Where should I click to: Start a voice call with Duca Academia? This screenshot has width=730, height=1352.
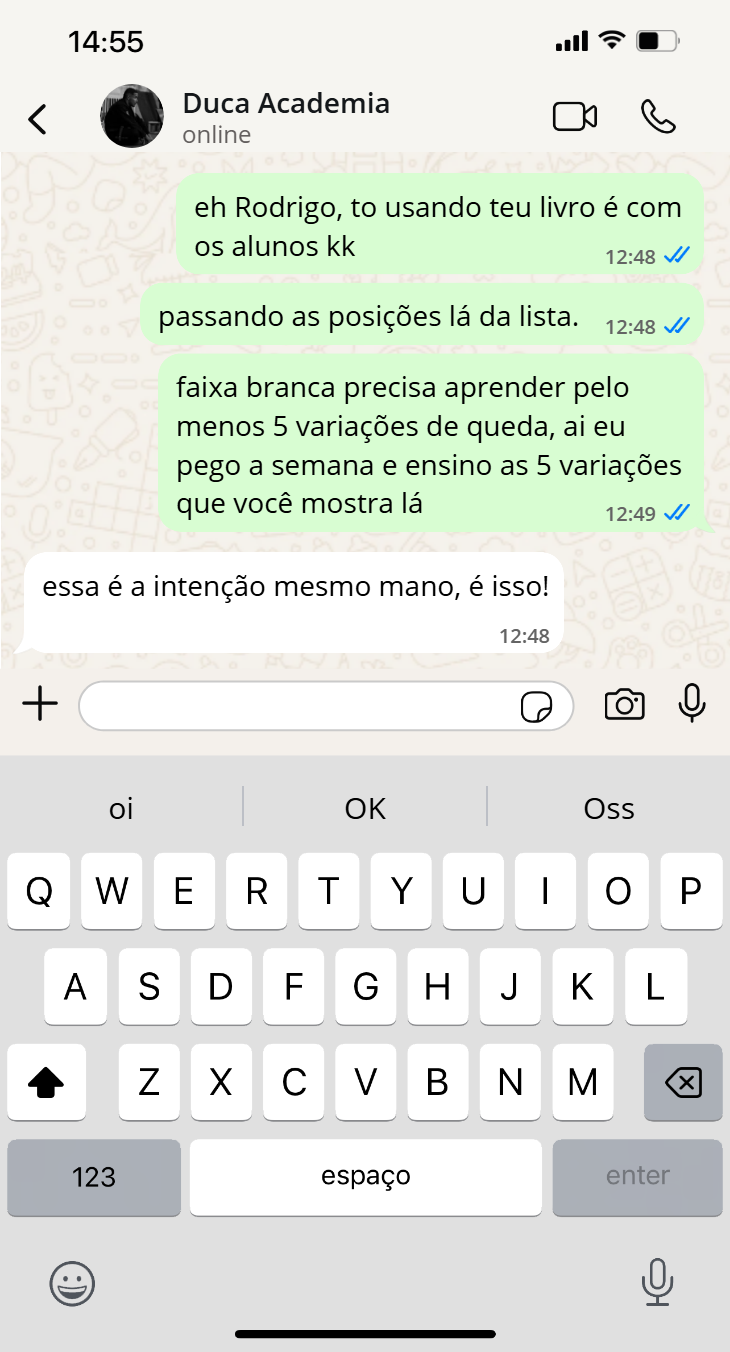coord(658,117)
